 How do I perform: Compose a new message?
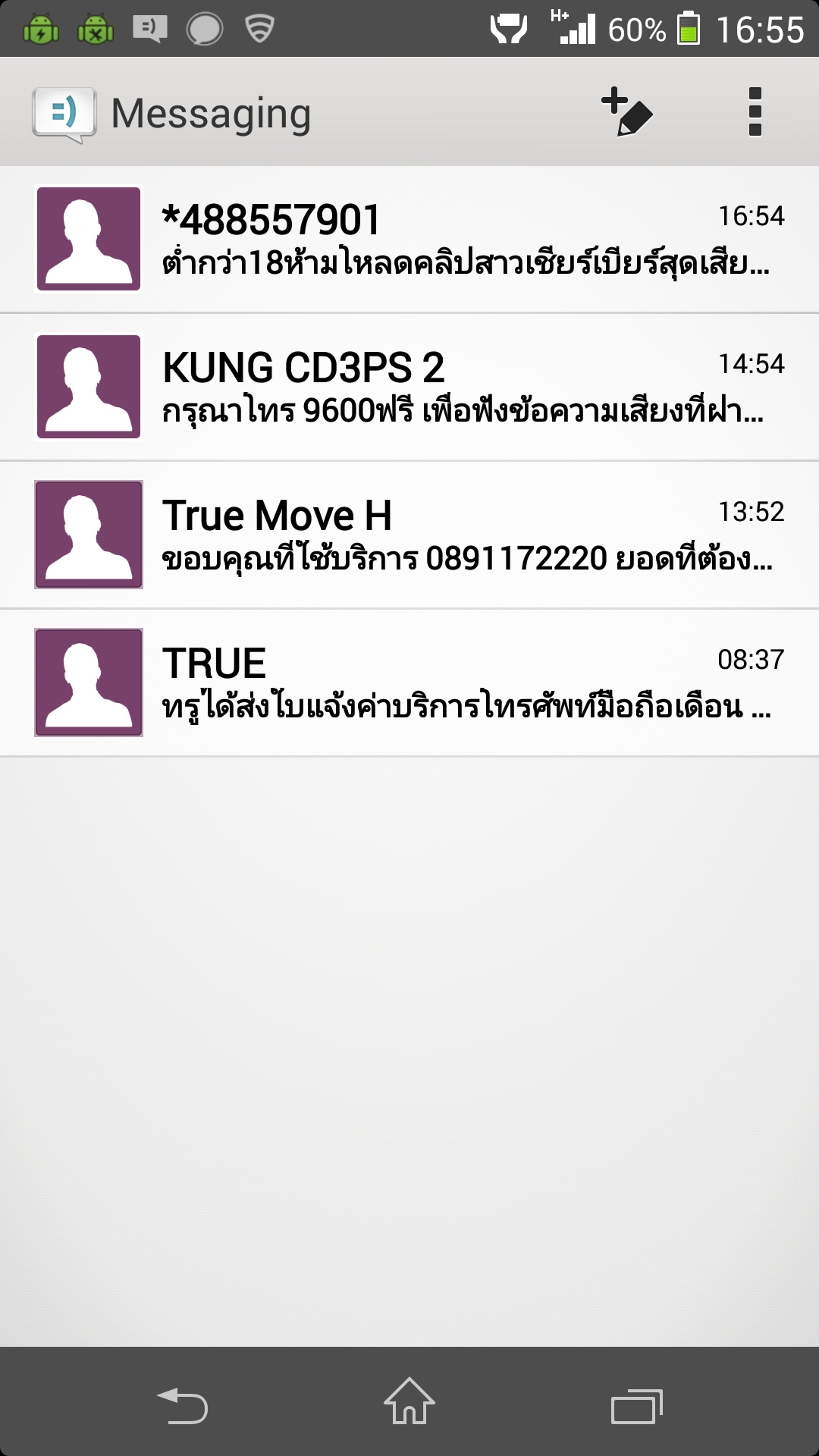click(x=626, y=112)
